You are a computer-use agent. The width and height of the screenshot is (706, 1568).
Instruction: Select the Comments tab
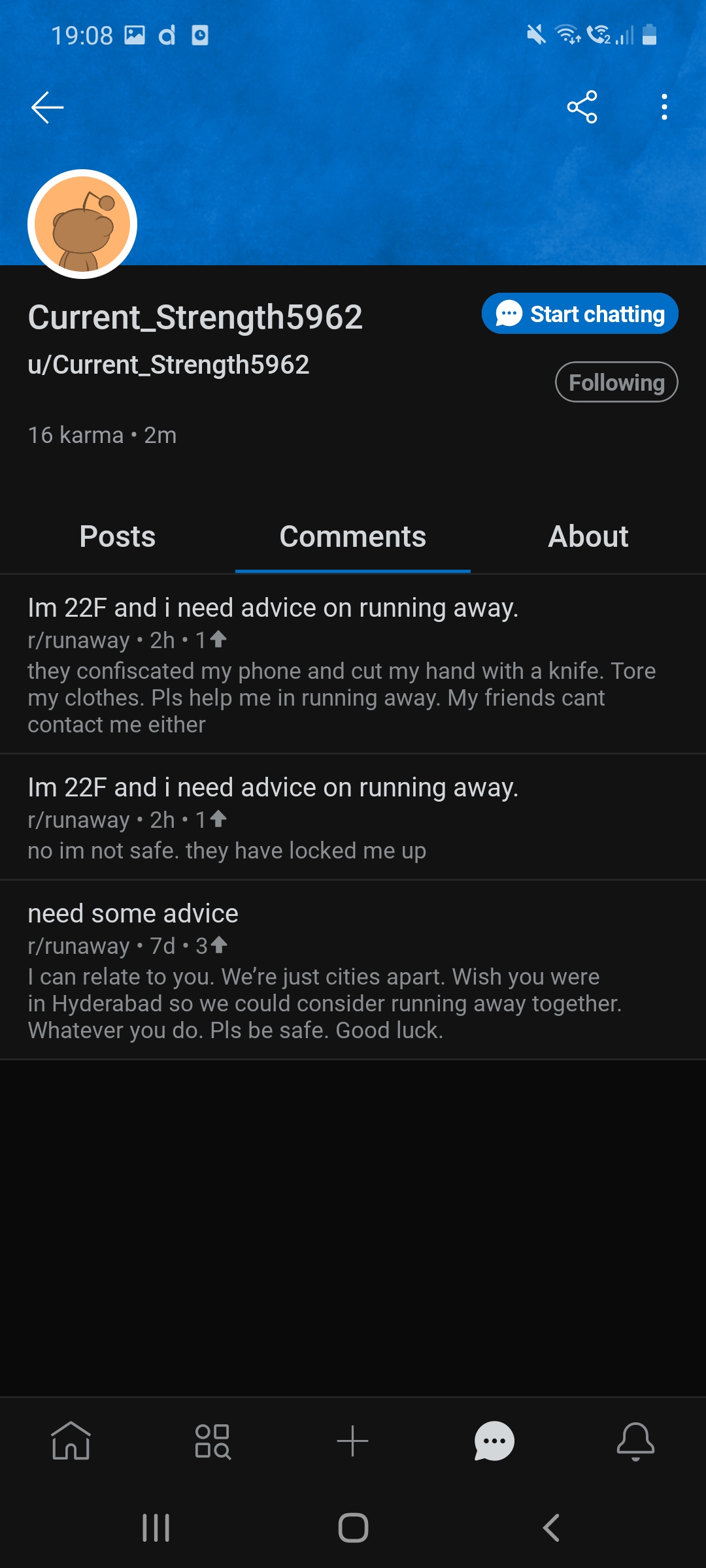353,537
